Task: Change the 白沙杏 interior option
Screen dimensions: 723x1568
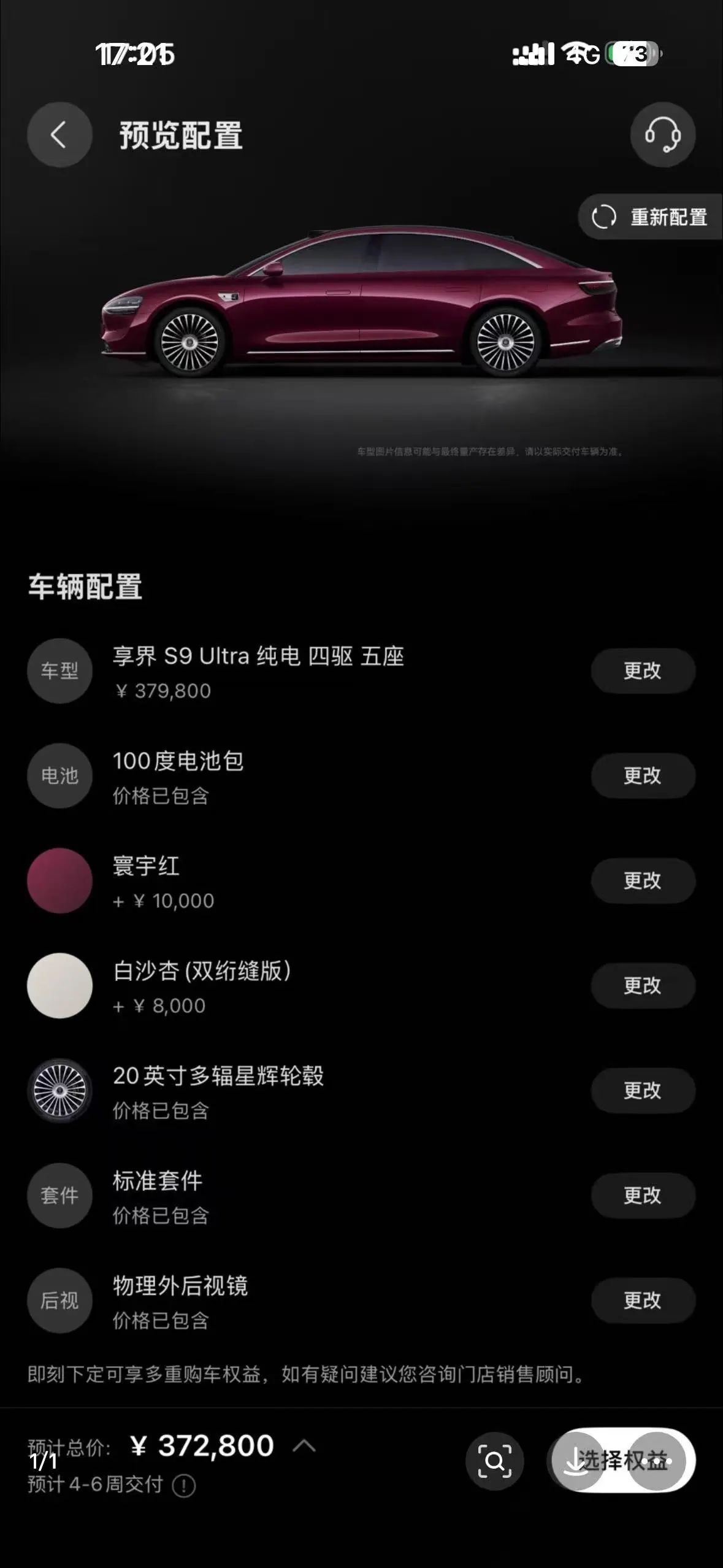Action: [643, 985]
